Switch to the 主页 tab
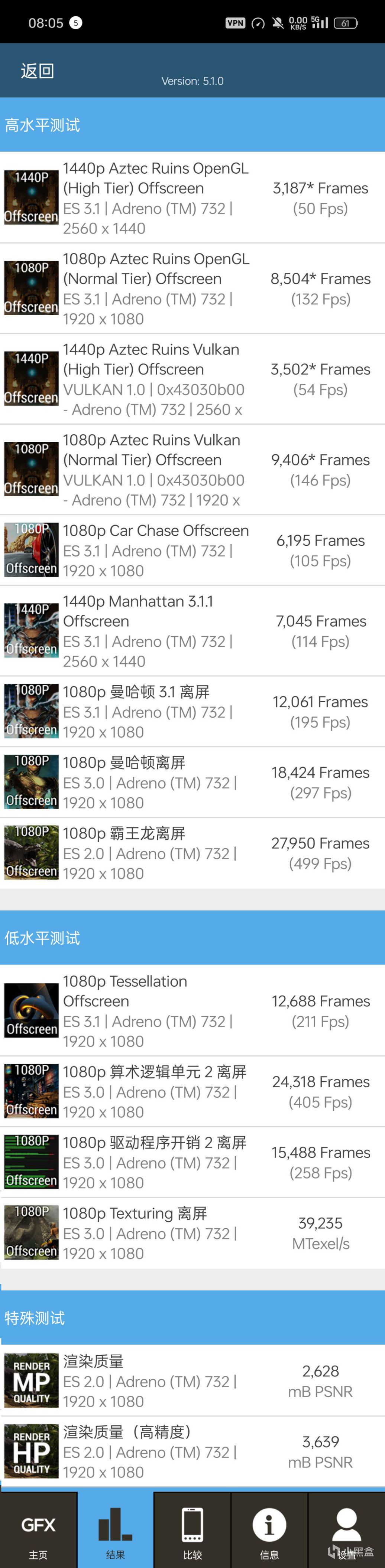This screenshot has width=385, height=1568. 38,1530
